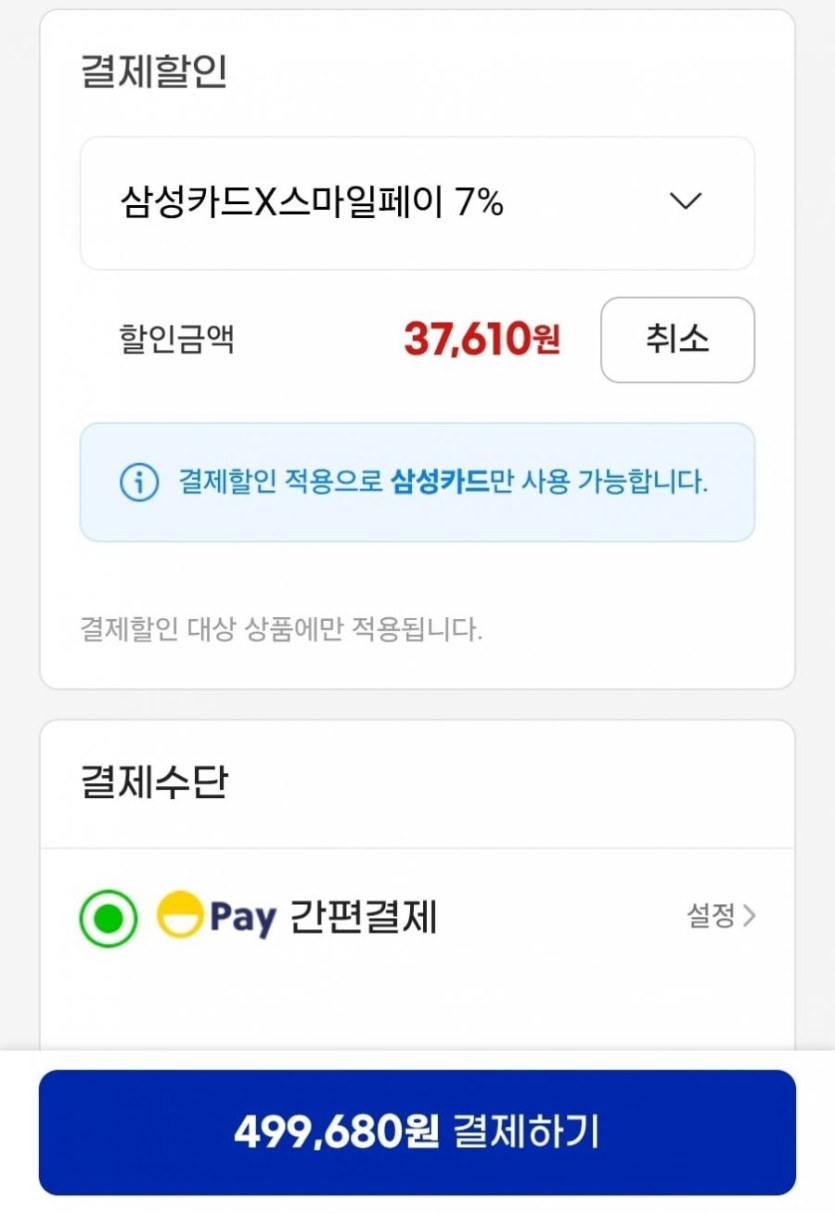Tap 취소 to cancel the discount

677,340
